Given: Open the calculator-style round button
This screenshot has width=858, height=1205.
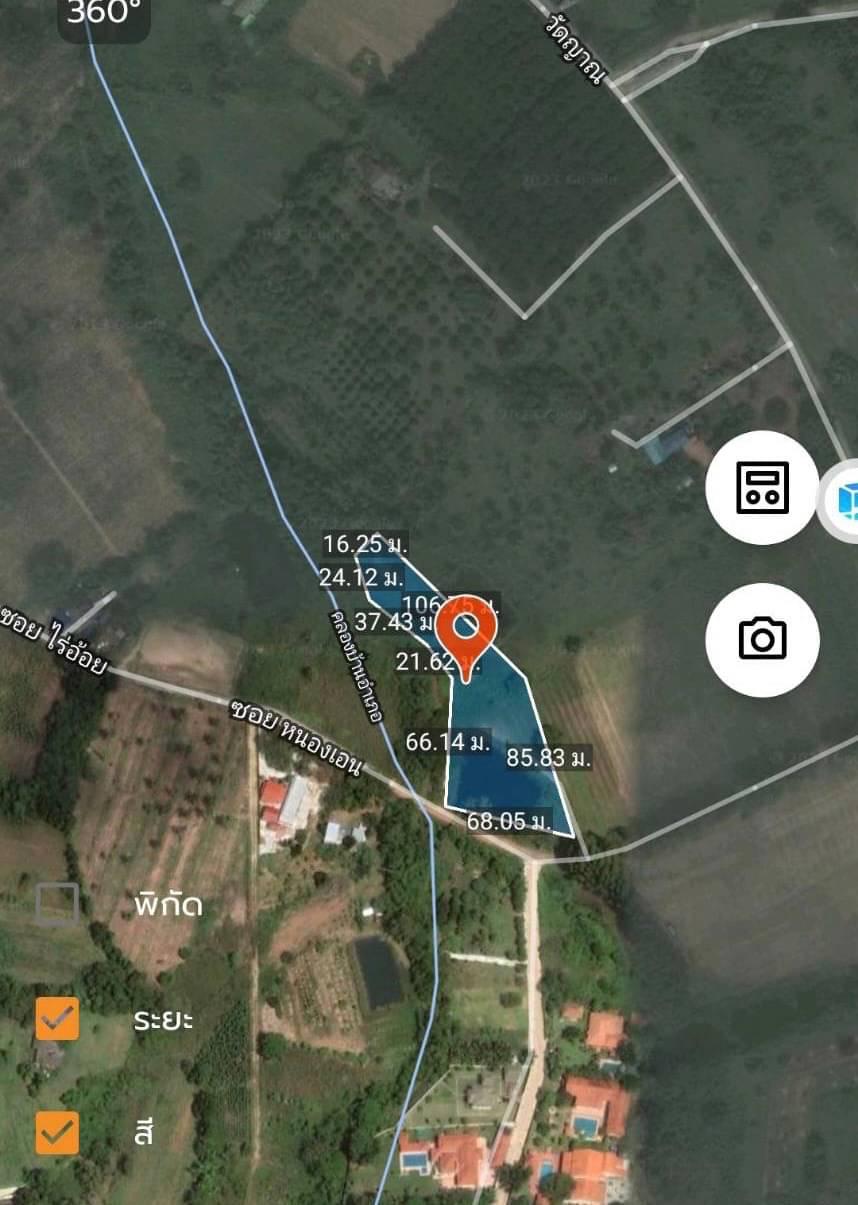Looking at the screenshot, I should click(x=762, y=487).
